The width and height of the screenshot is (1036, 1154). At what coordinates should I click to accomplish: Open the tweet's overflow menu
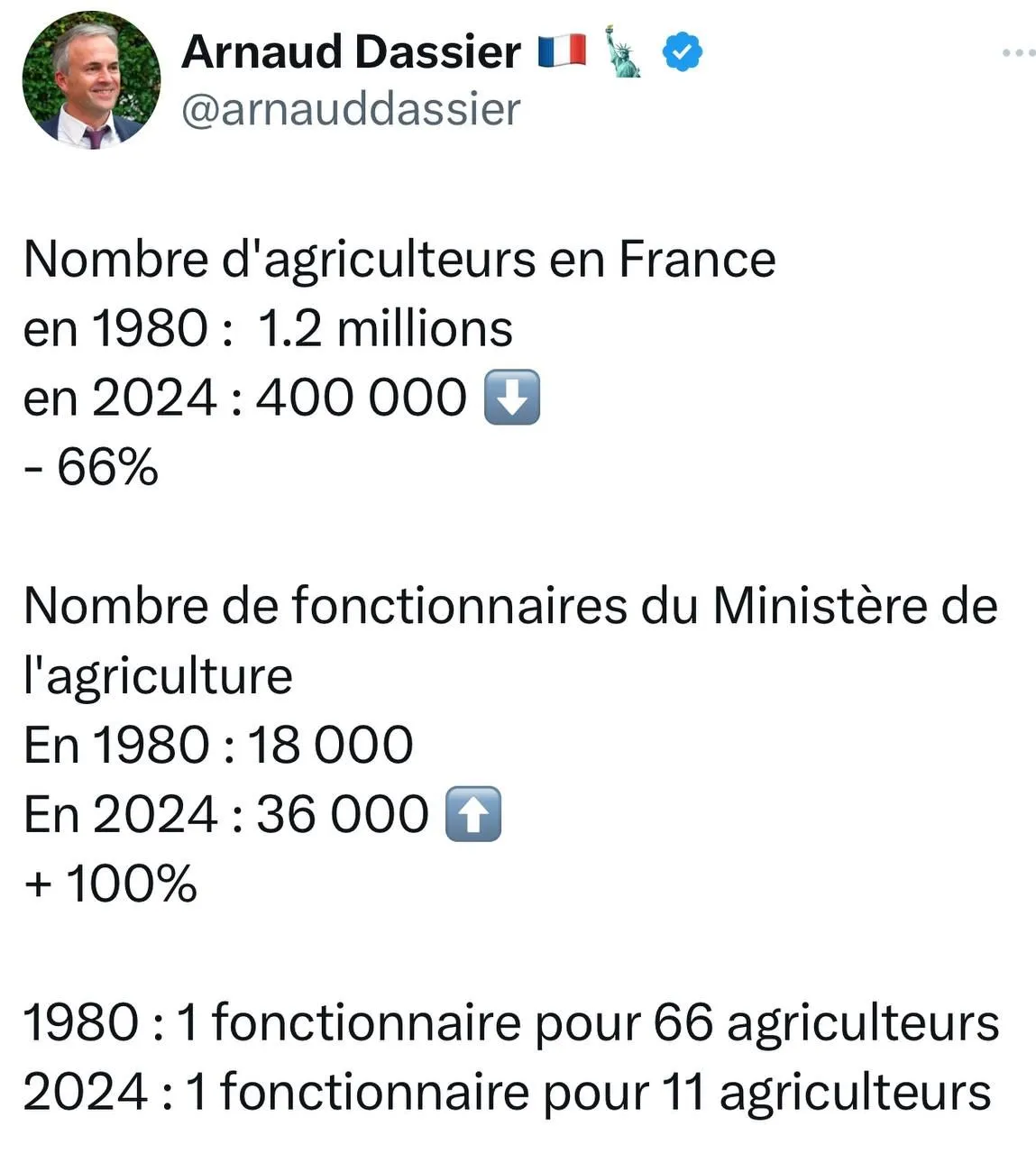(1019, 53)
